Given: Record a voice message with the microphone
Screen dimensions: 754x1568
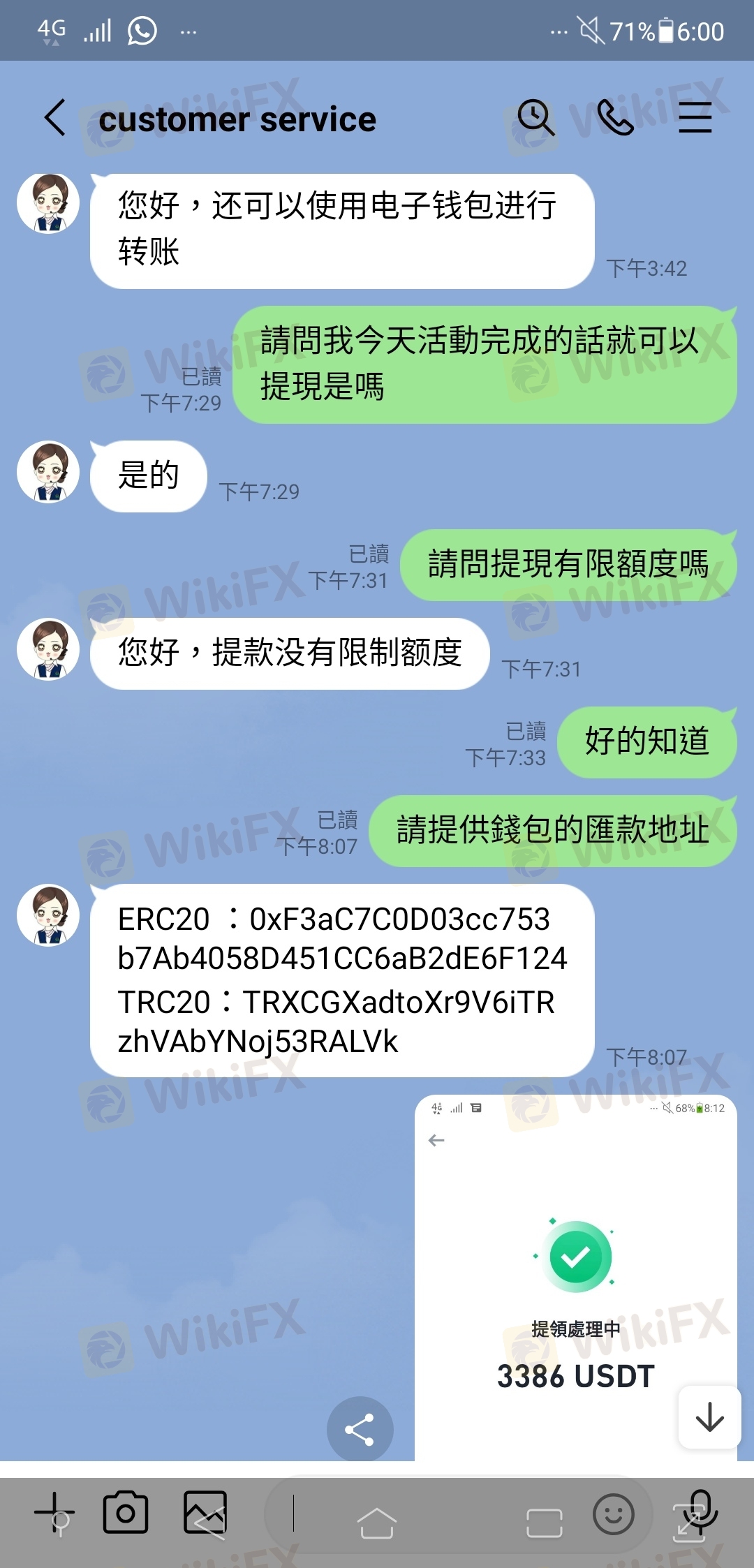Looking at the screenshot, I should coord(700,1512).
